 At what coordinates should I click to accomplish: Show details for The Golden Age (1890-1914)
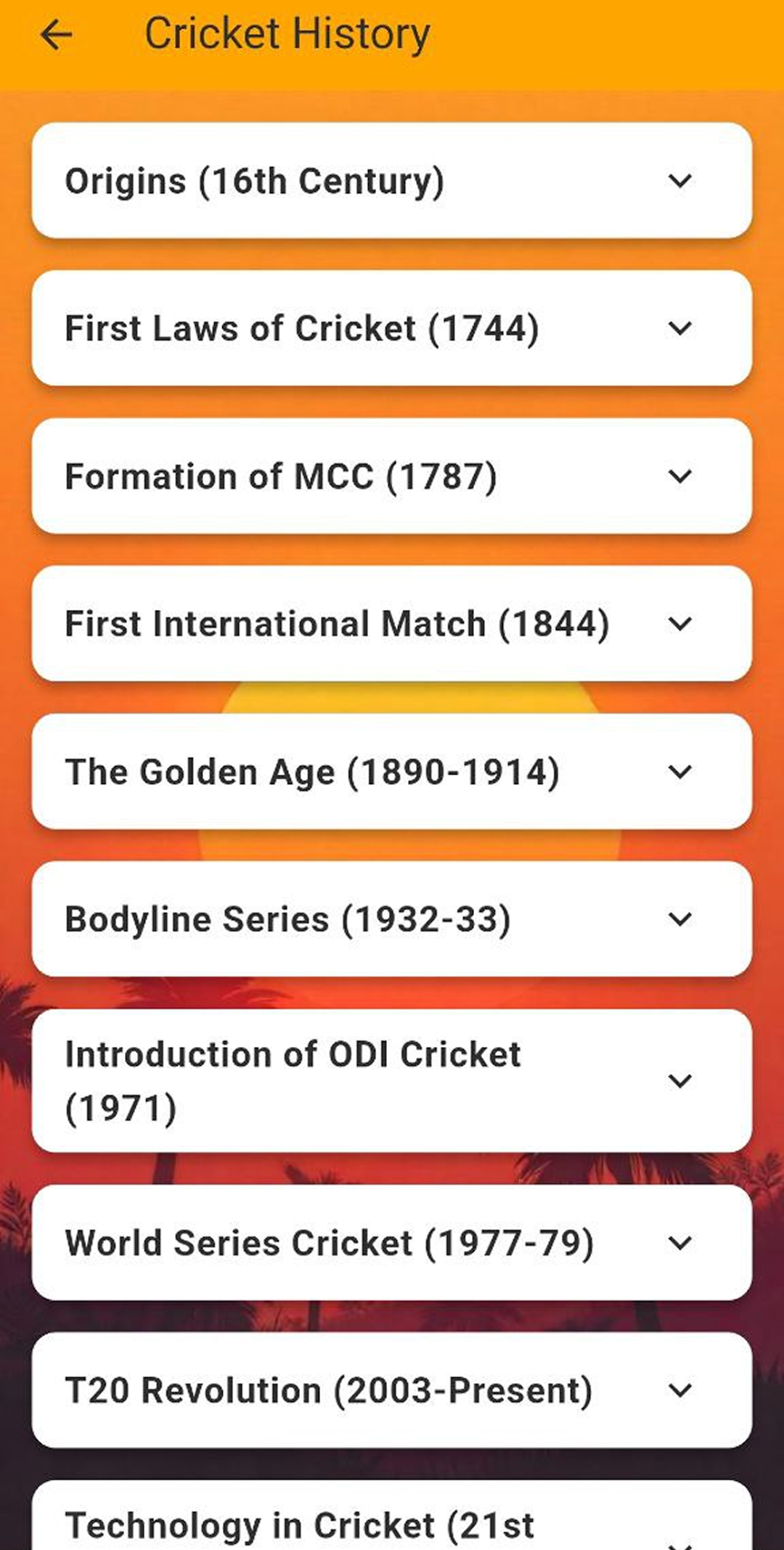click(392, 771)
